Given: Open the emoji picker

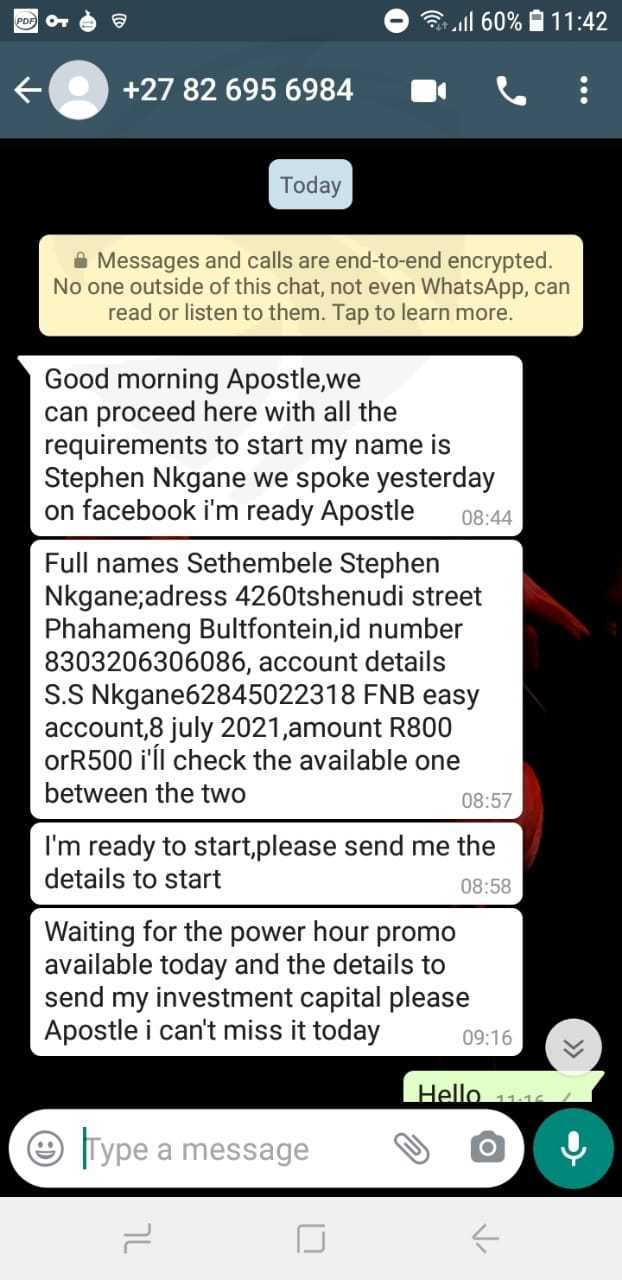Looking at the screenshot, I should pos(45,1148).
